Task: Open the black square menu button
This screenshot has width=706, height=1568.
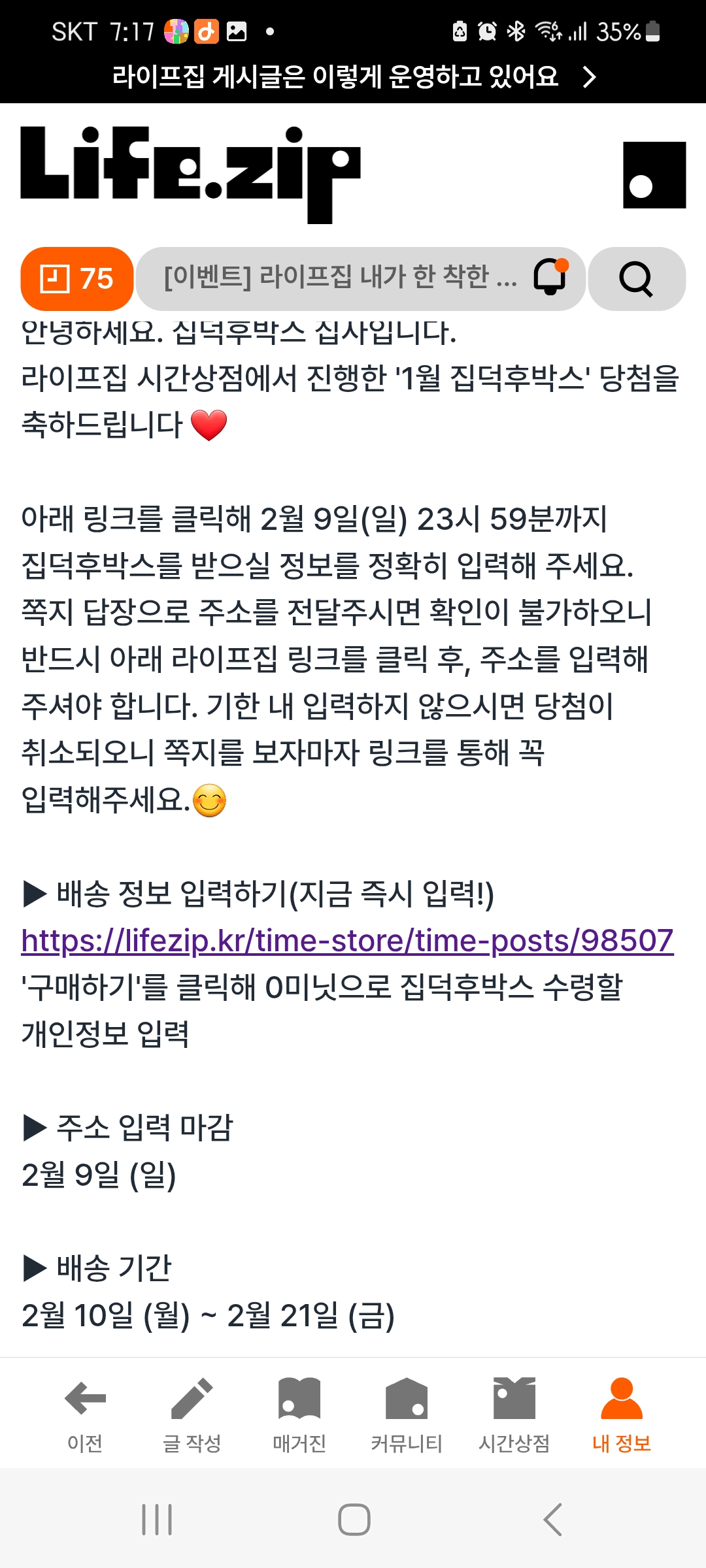Action: [654, 175]
